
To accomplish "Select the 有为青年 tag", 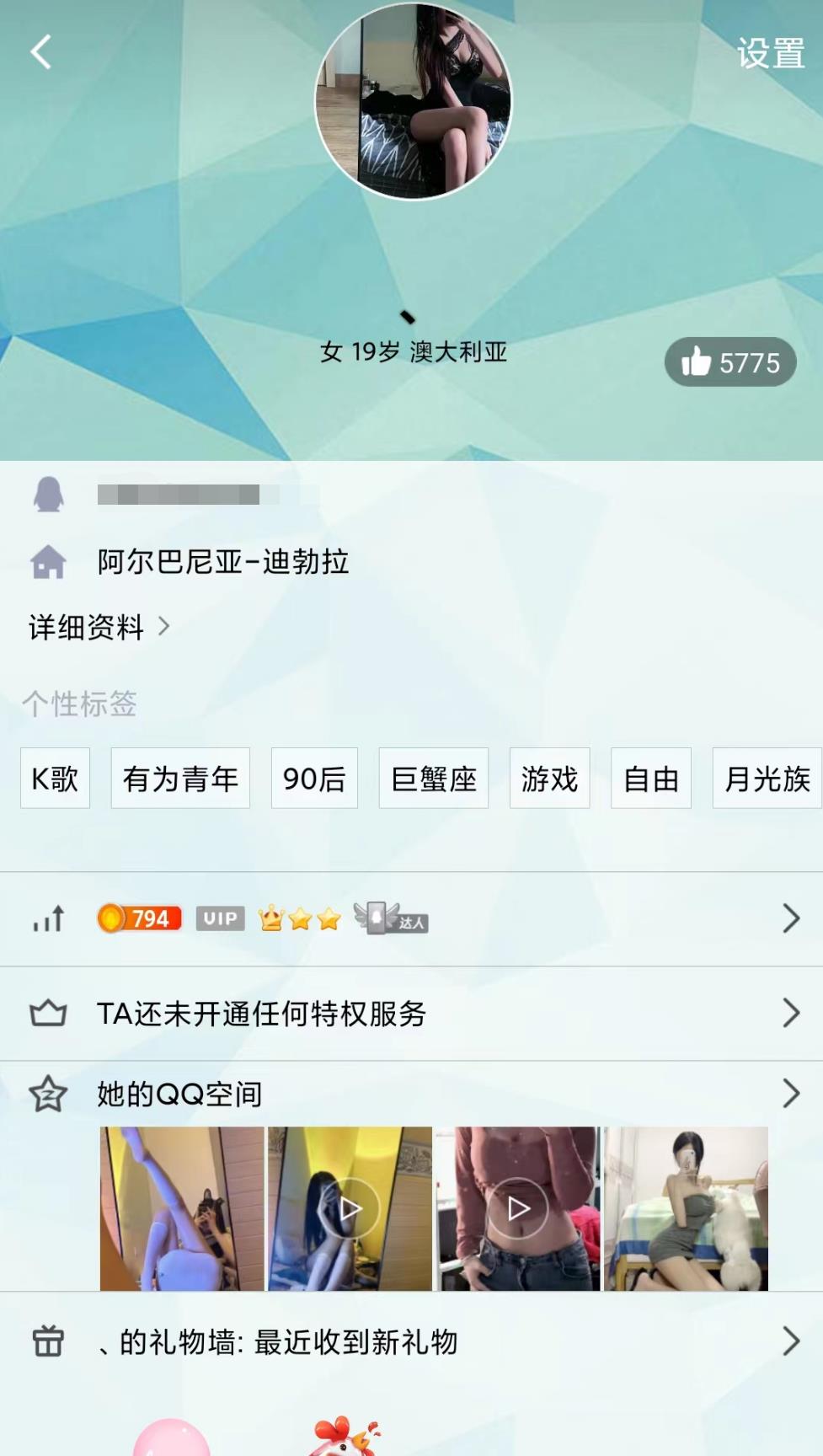I will pyautogui.click(x=180, y=779).
